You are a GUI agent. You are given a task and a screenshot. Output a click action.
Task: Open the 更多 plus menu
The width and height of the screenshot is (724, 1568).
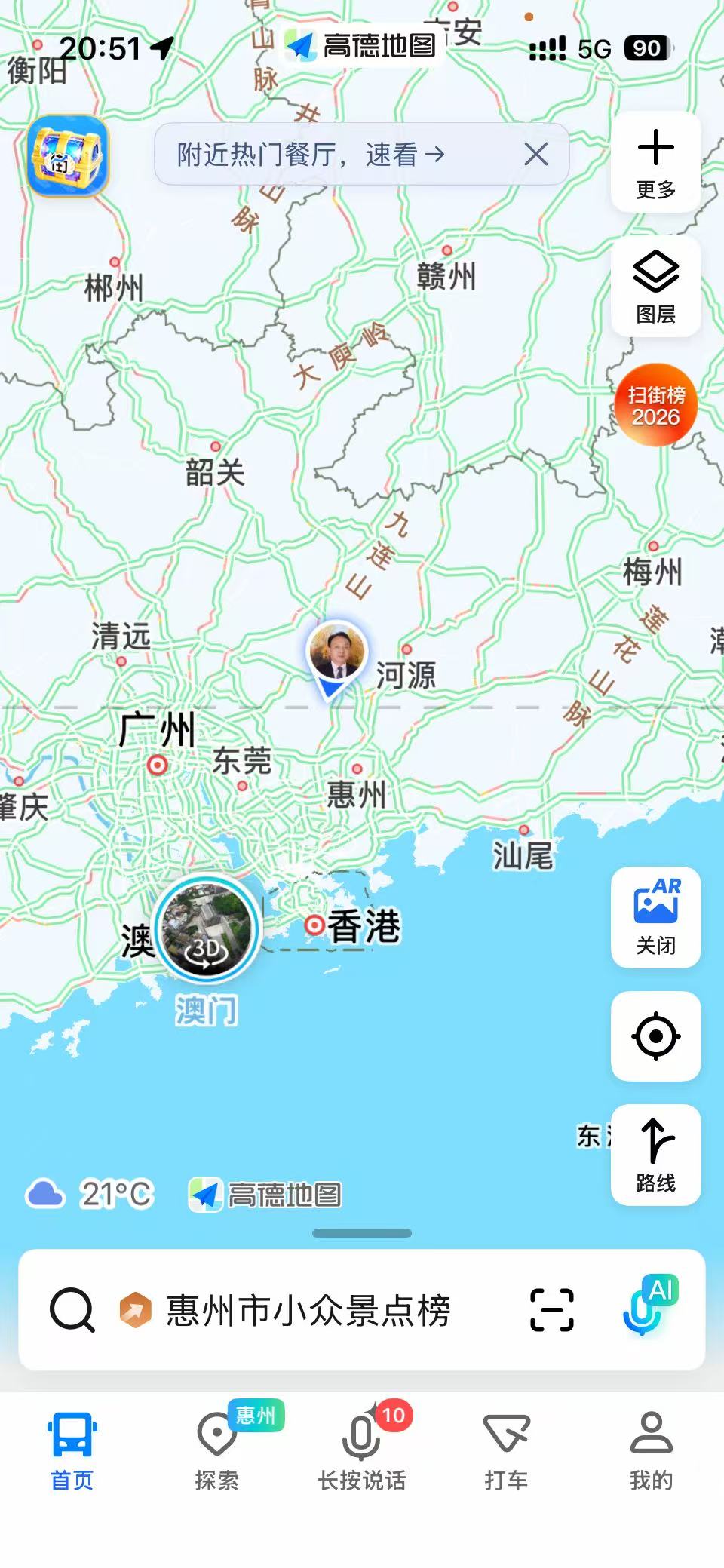tap(655, 162)
